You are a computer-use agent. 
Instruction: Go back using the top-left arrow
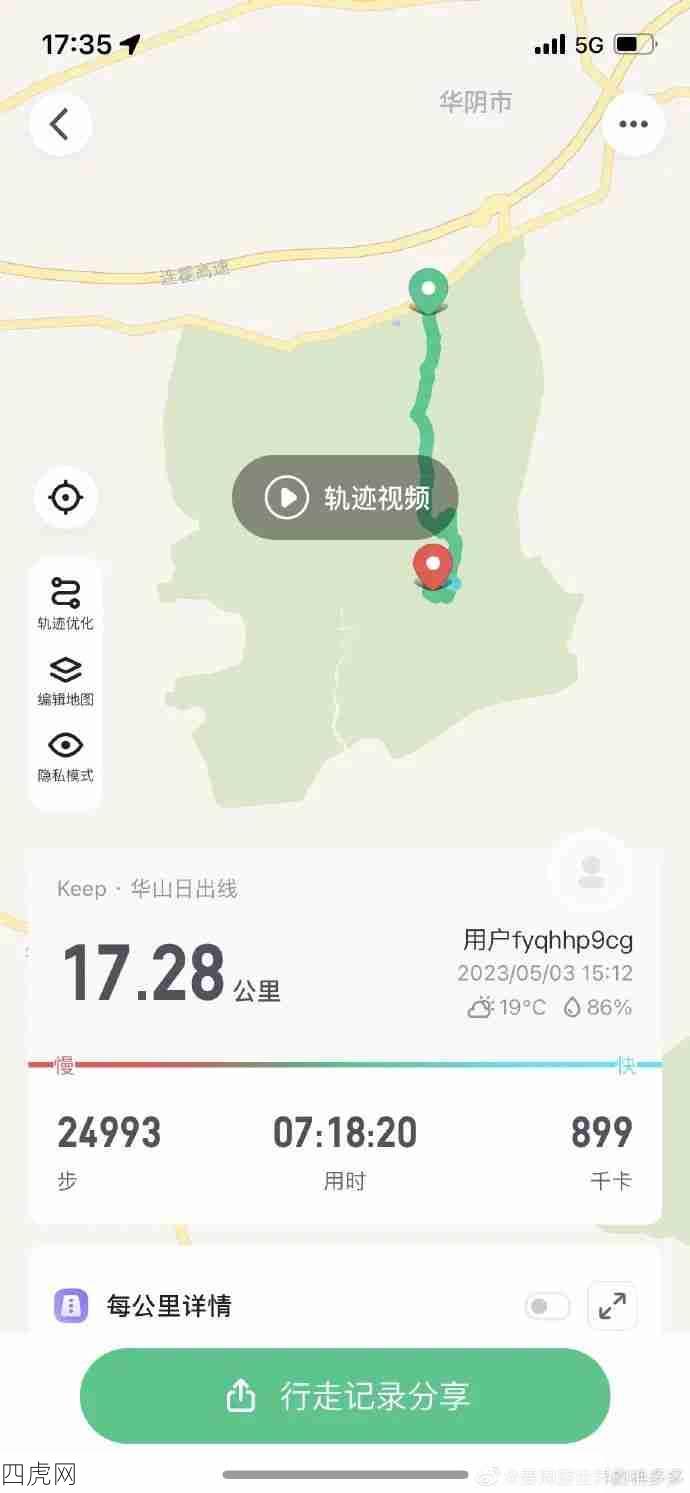pos(60,124)
